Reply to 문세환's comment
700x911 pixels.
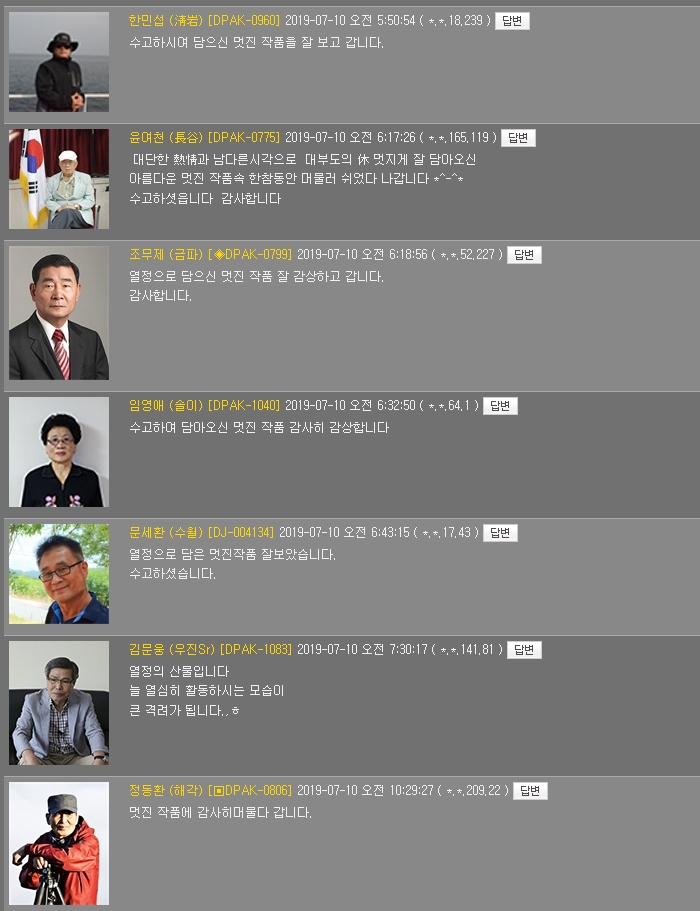pyautogui.click(x=500, y=533)
